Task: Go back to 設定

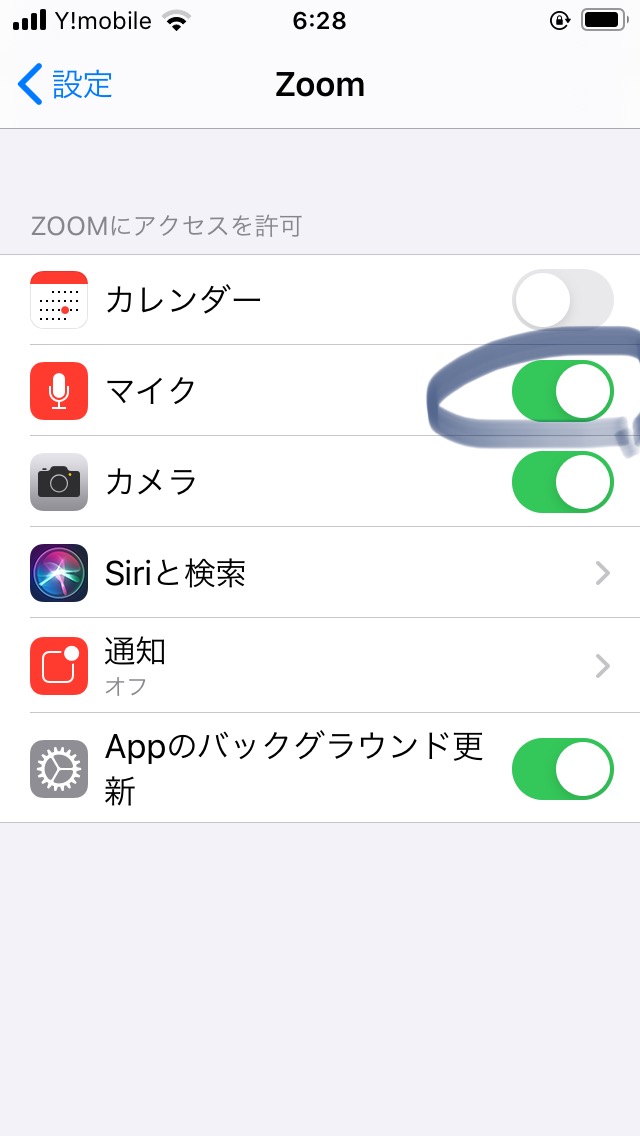Action: pos(66,85)
